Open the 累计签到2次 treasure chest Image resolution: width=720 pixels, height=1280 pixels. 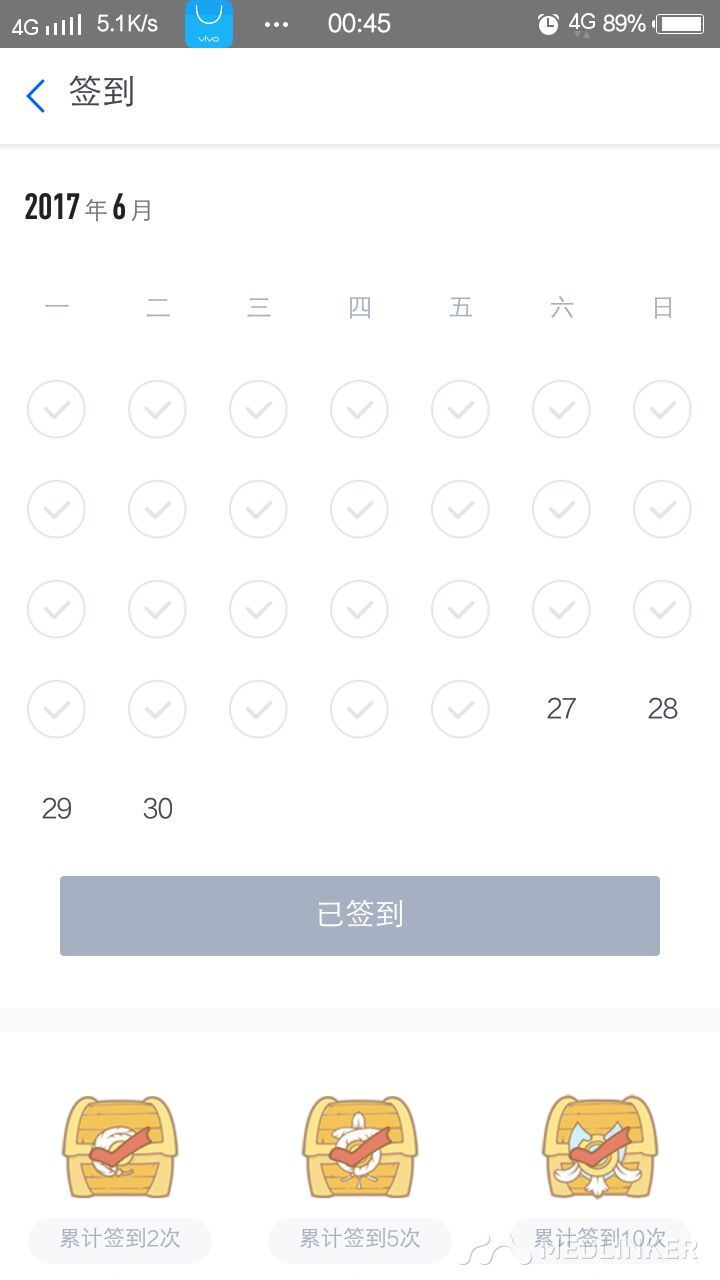point(120,1147)
